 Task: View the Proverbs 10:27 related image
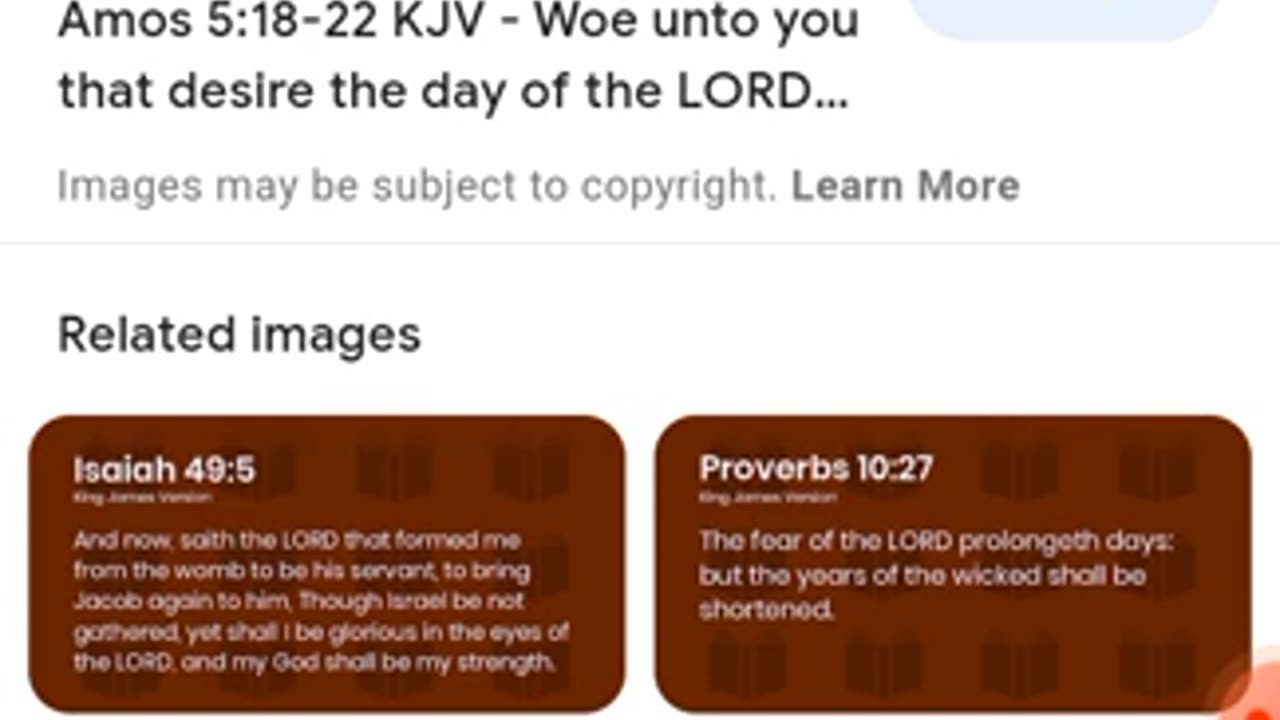(x=952, y=563)
